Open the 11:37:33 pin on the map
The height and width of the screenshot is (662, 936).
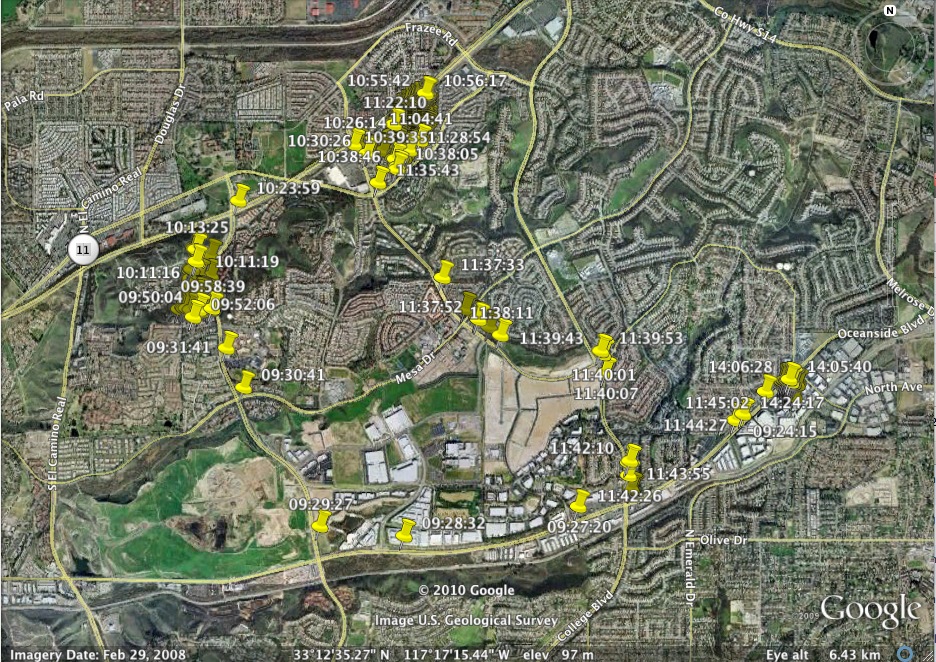(x=445, y=271)
